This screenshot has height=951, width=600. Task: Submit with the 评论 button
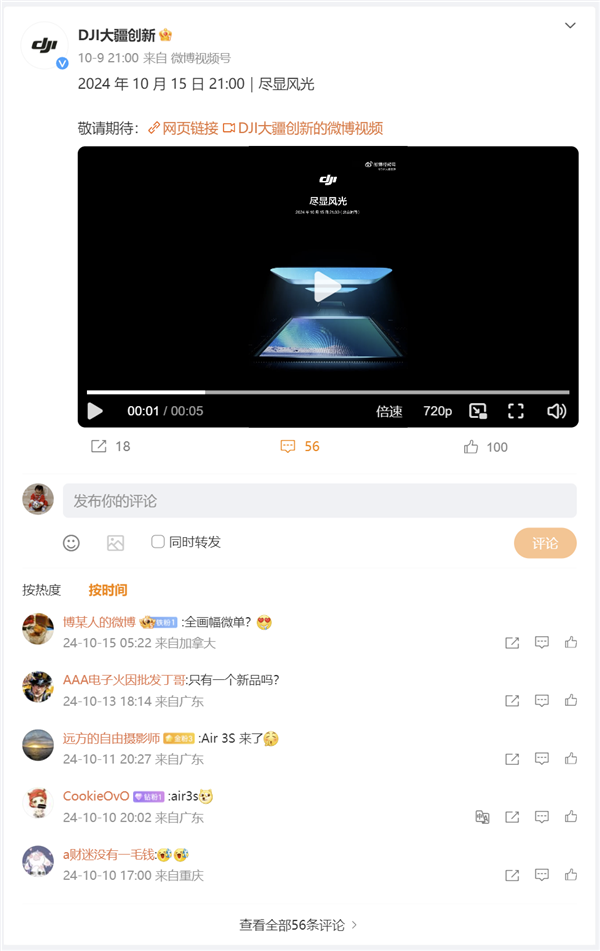pos(545,543)
